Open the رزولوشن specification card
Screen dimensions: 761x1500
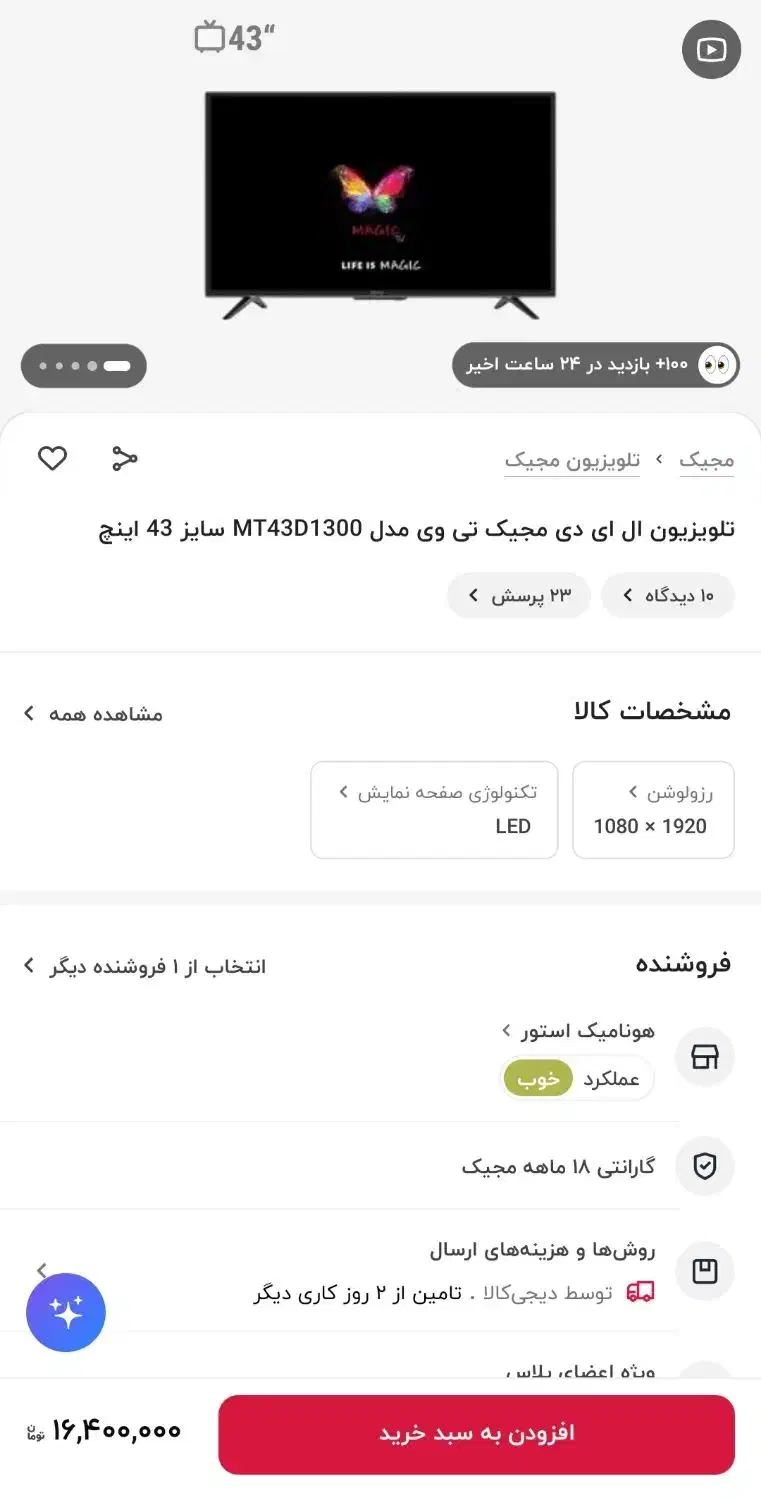pyautogui.click(x=653, y=810)
